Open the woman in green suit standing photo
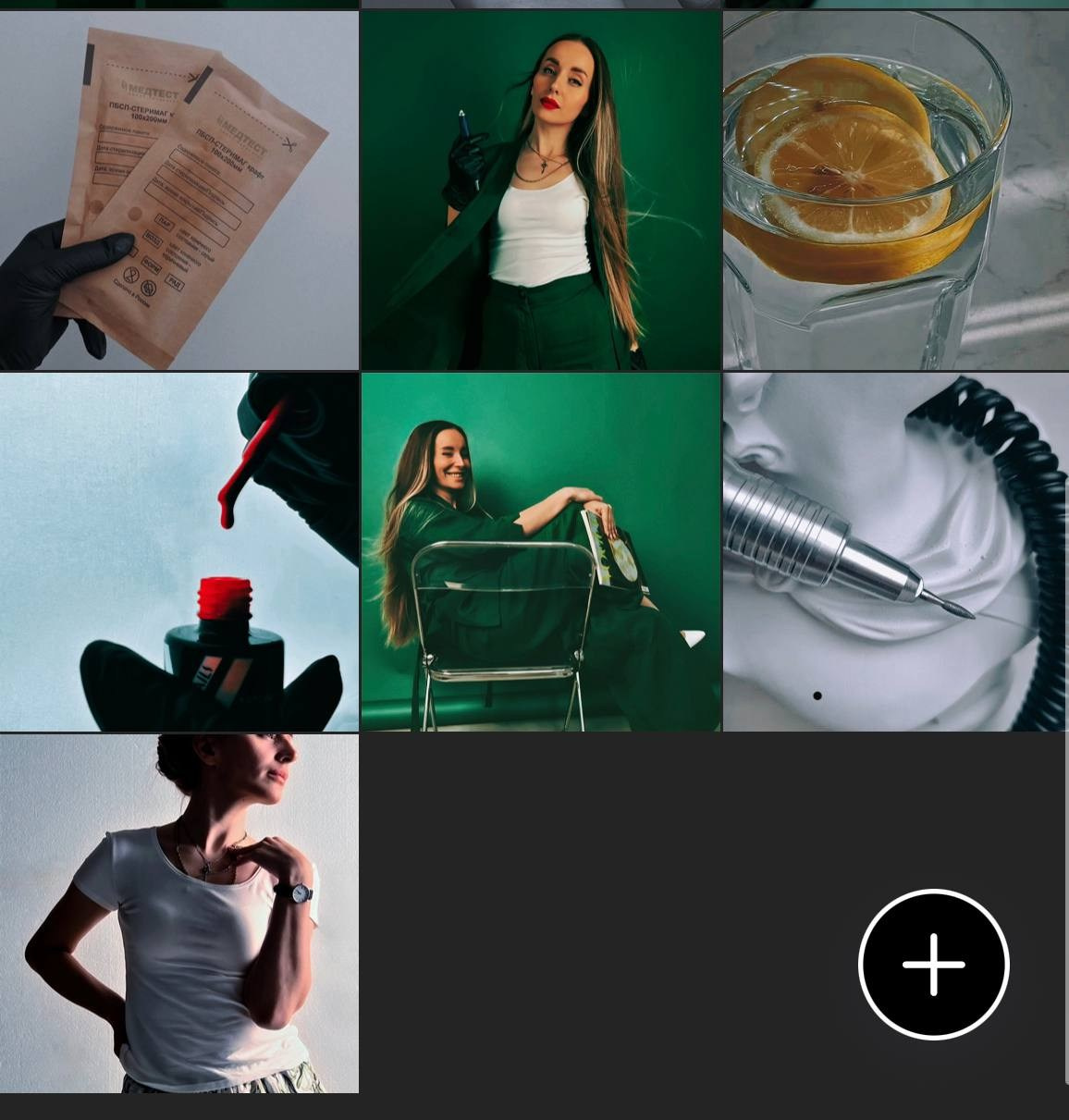Screen dimensions: 1069x1120 pyautogui.click(x=540, y=191)
